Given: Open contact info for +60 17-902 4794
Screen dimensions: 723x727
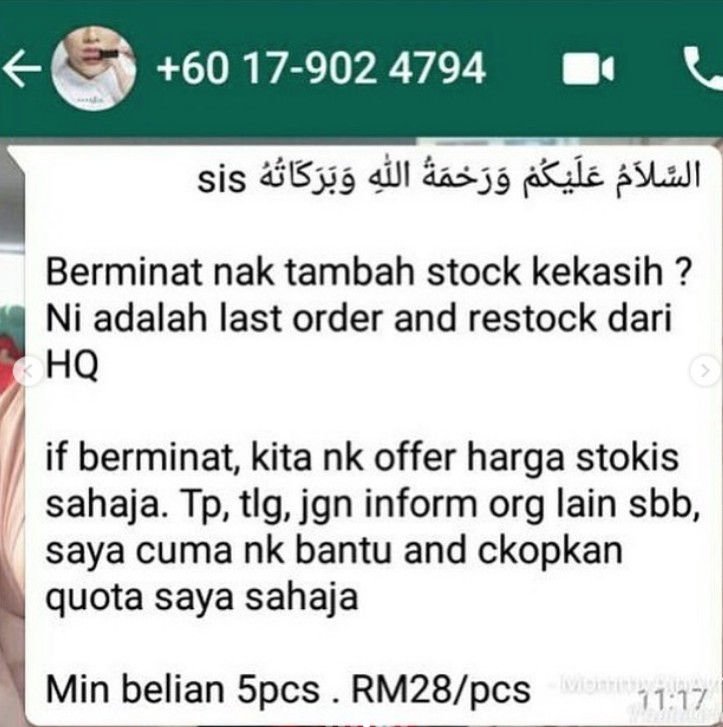Looking at the screenshot, I should tap(321, 68).
